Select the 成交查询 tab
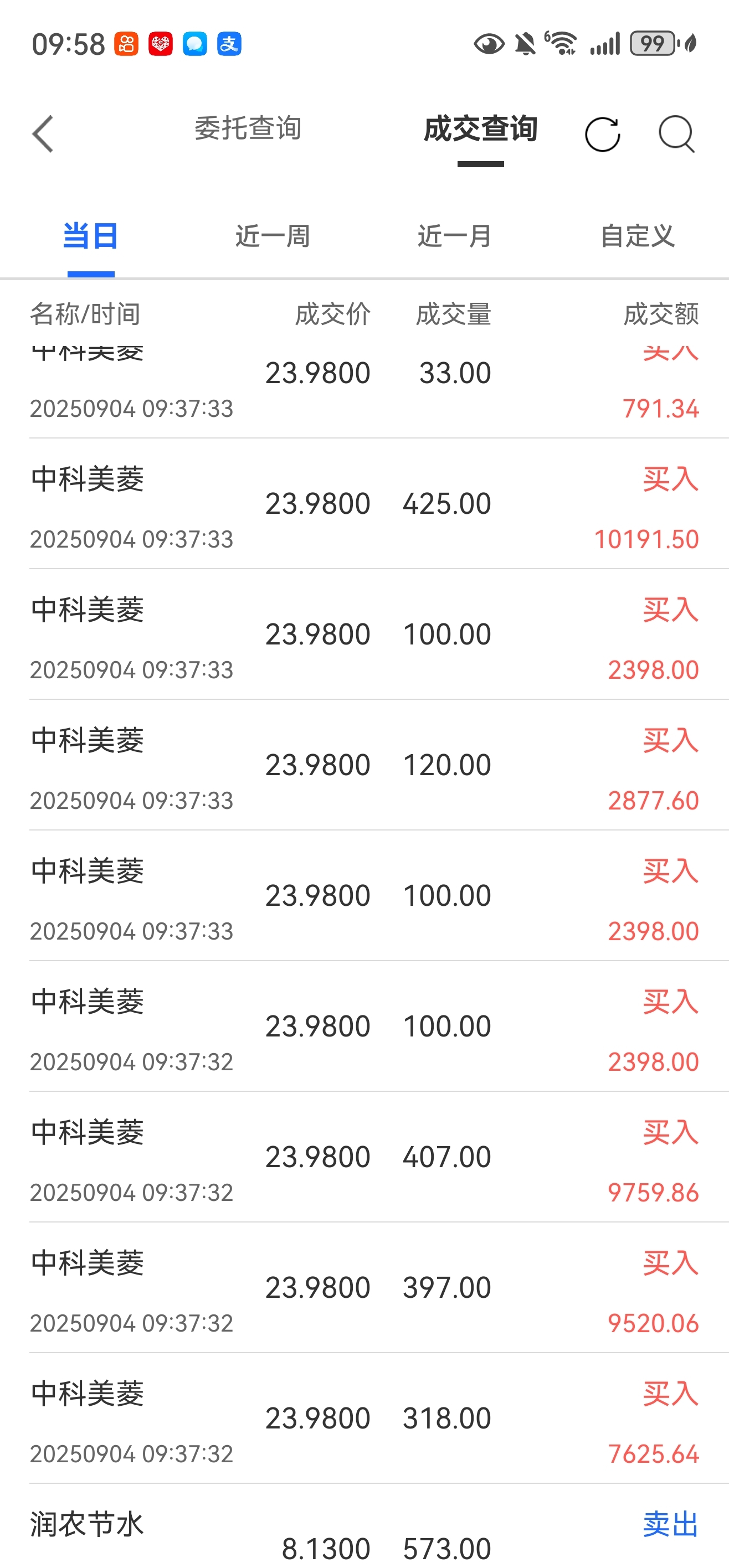The image size is (729, 1568). [x=480, y=129]
